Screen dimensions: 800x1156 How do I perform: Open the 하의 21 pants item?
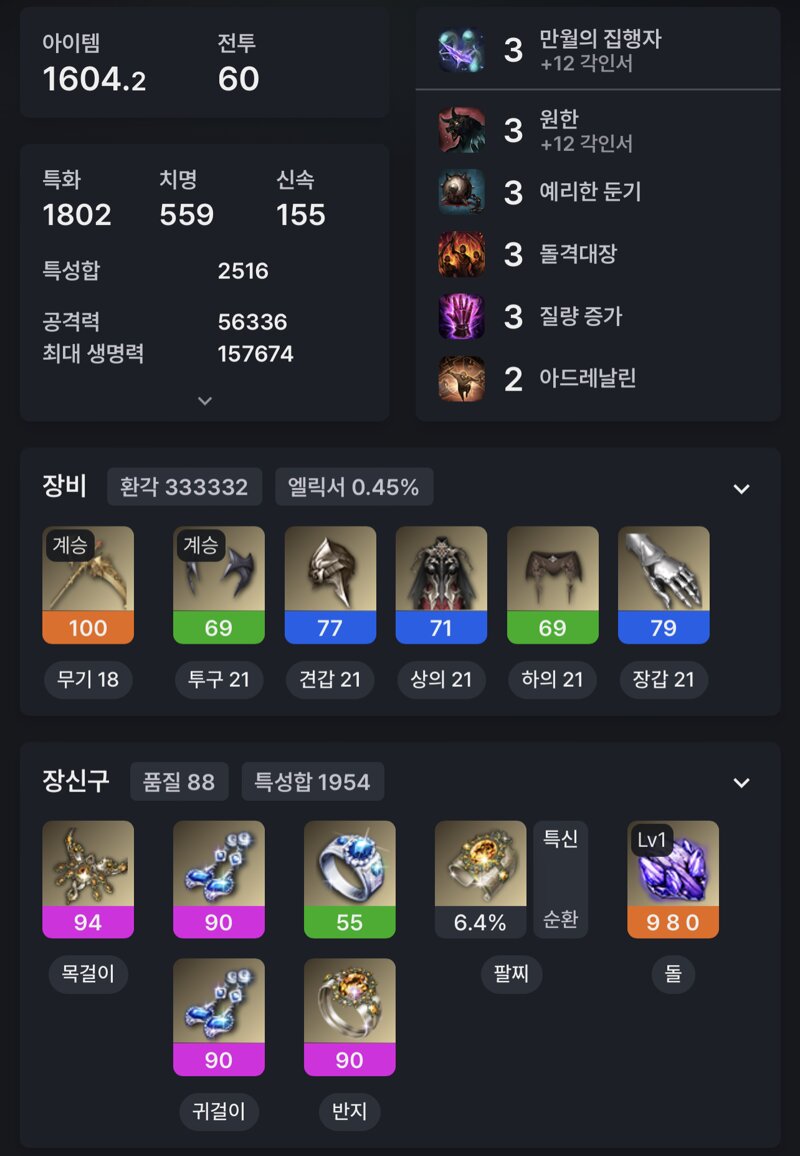[x=552, y=584]
